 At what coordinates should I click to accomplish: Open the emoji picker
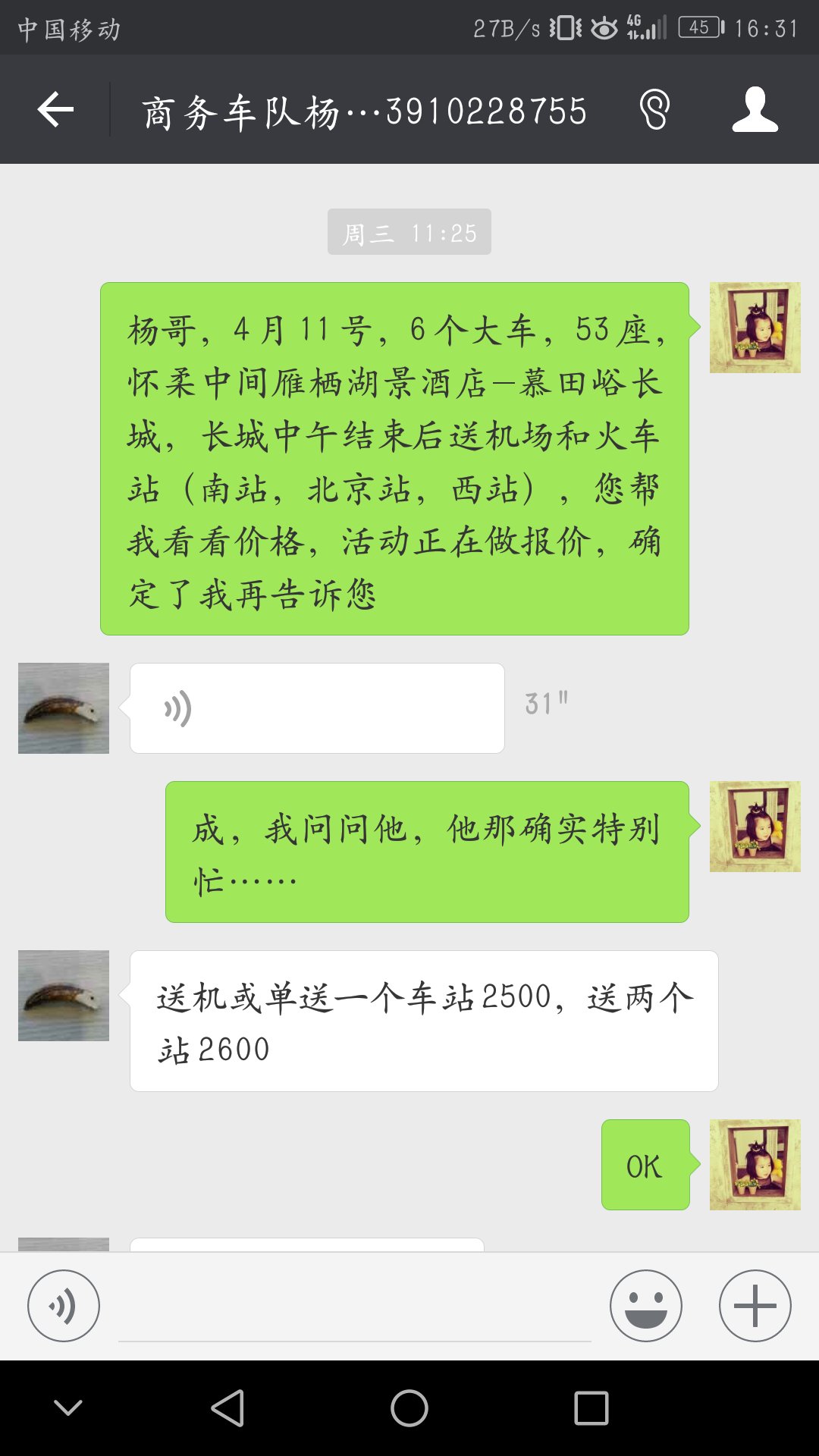645,1306
